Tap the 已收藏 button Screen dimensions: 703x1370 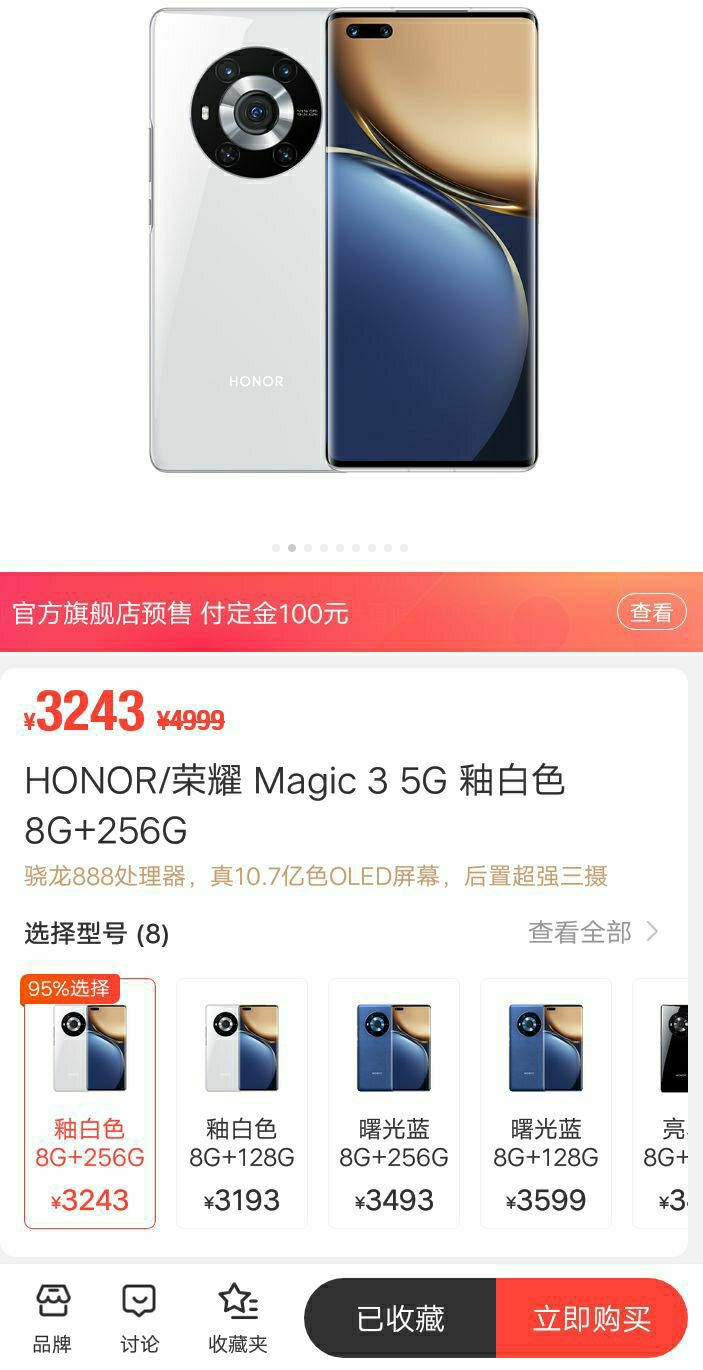click(x=400, y=1318)
